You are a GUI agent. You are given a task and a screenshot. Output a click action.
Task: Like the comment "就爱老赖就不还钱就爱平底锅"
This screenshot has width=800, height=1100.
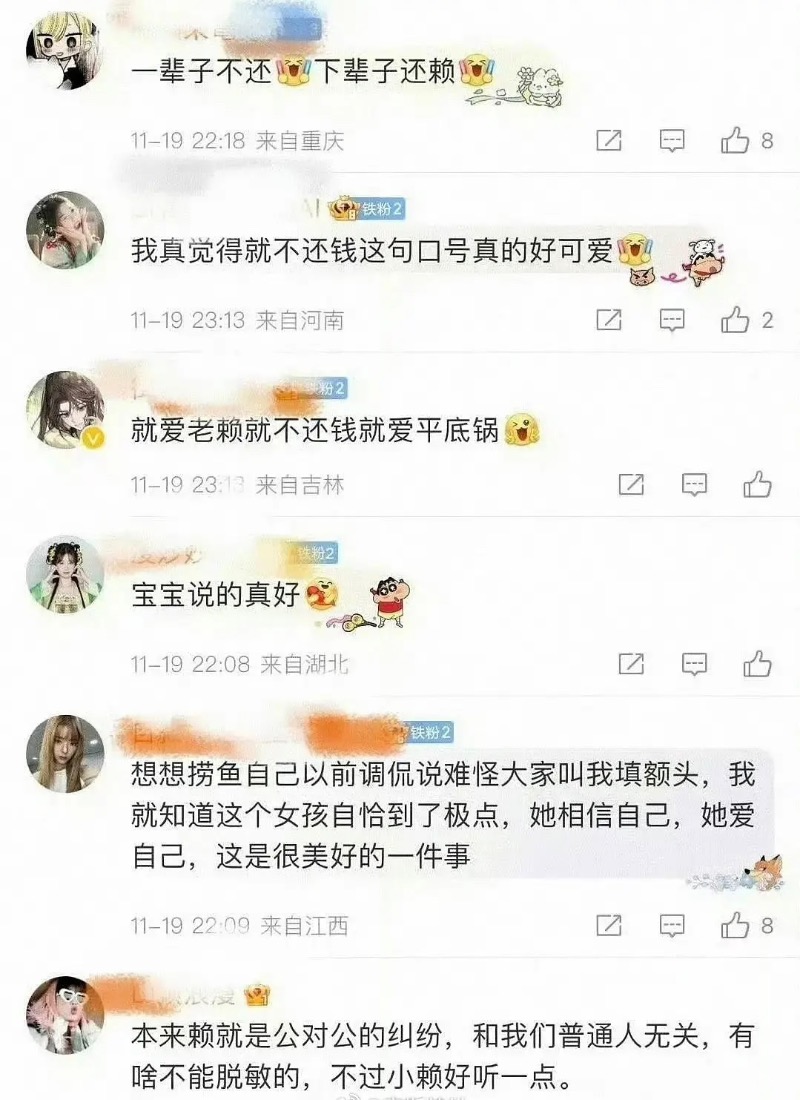click(757, 485)
